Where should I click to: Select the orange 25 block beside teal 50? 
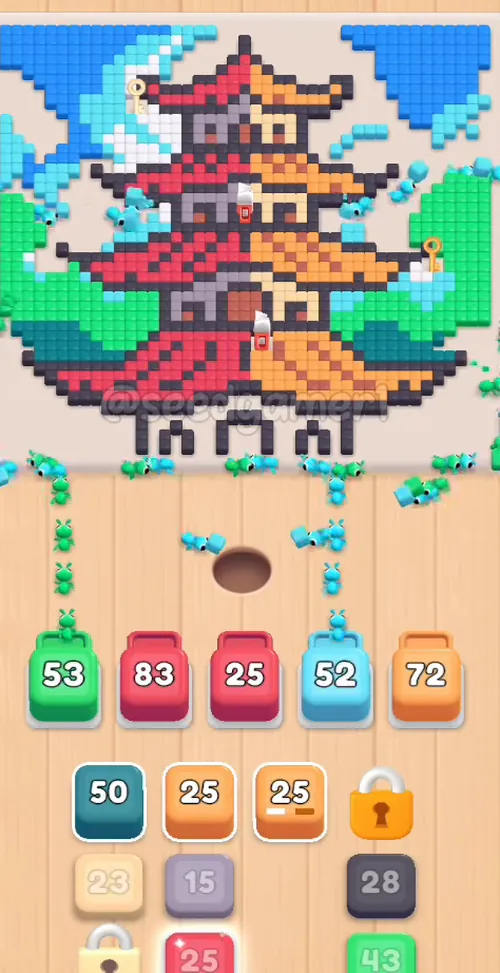199,801
